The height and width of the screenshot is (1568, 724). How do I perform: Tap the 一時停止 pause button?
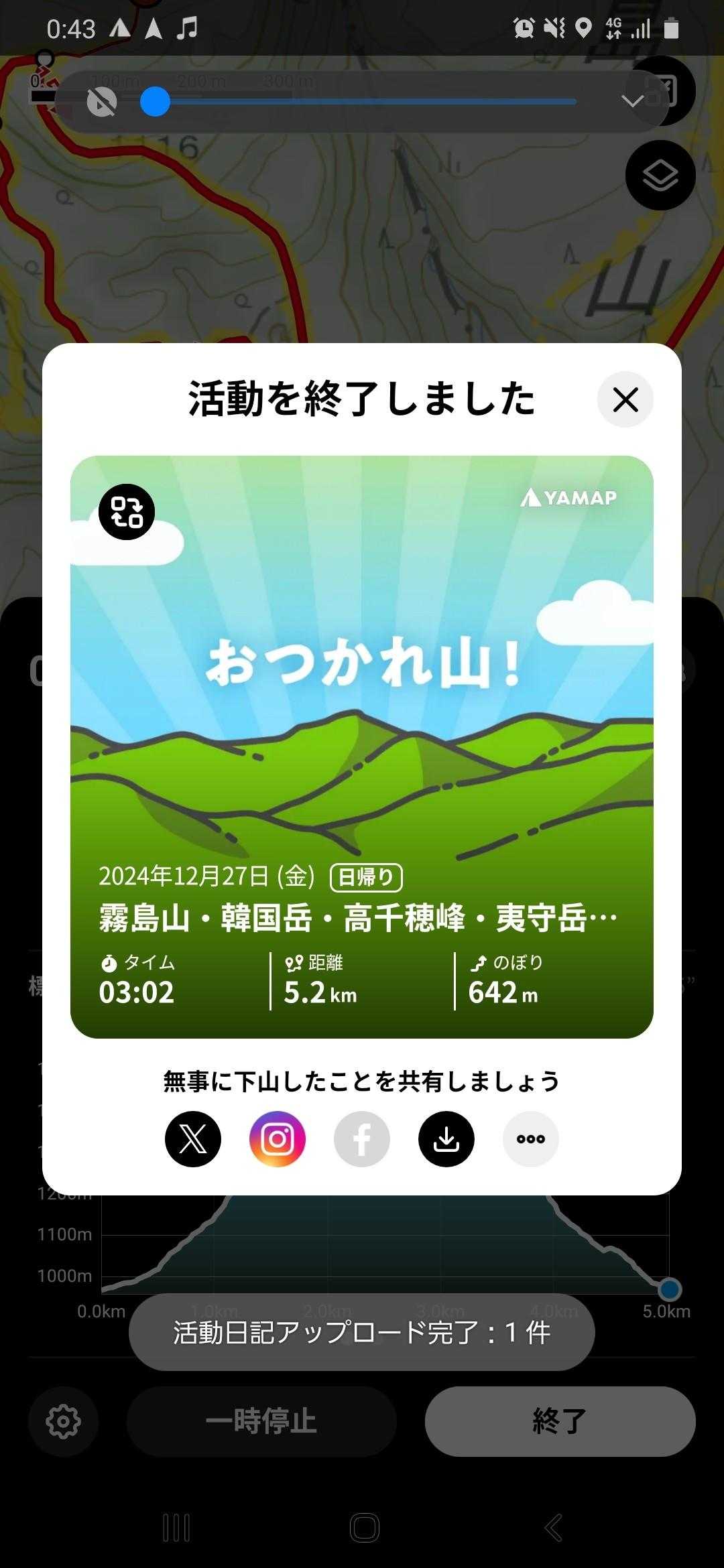(x=261, y=1421)
